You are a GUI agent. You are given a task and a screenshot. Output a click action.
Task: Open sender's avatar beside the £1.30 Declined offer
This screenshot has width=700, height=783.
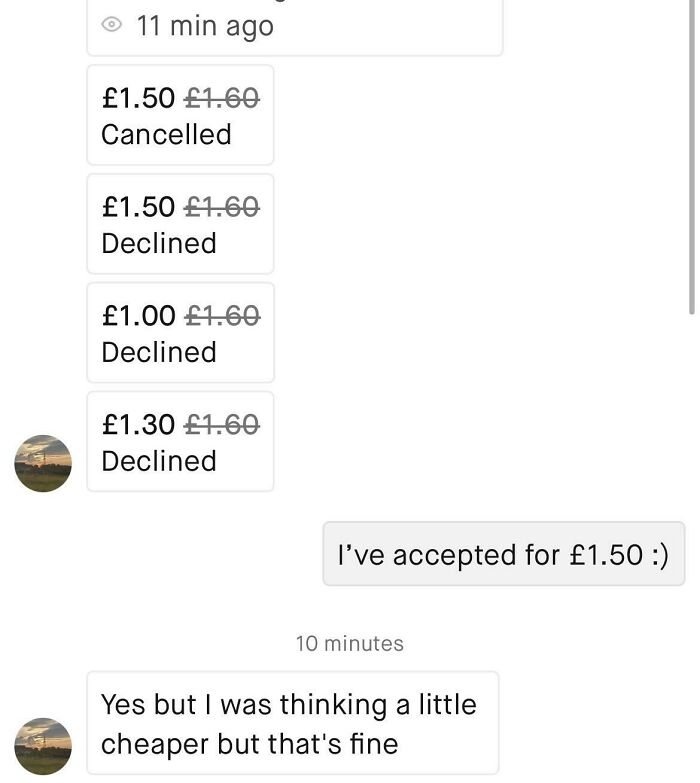[x=43, y=463]
